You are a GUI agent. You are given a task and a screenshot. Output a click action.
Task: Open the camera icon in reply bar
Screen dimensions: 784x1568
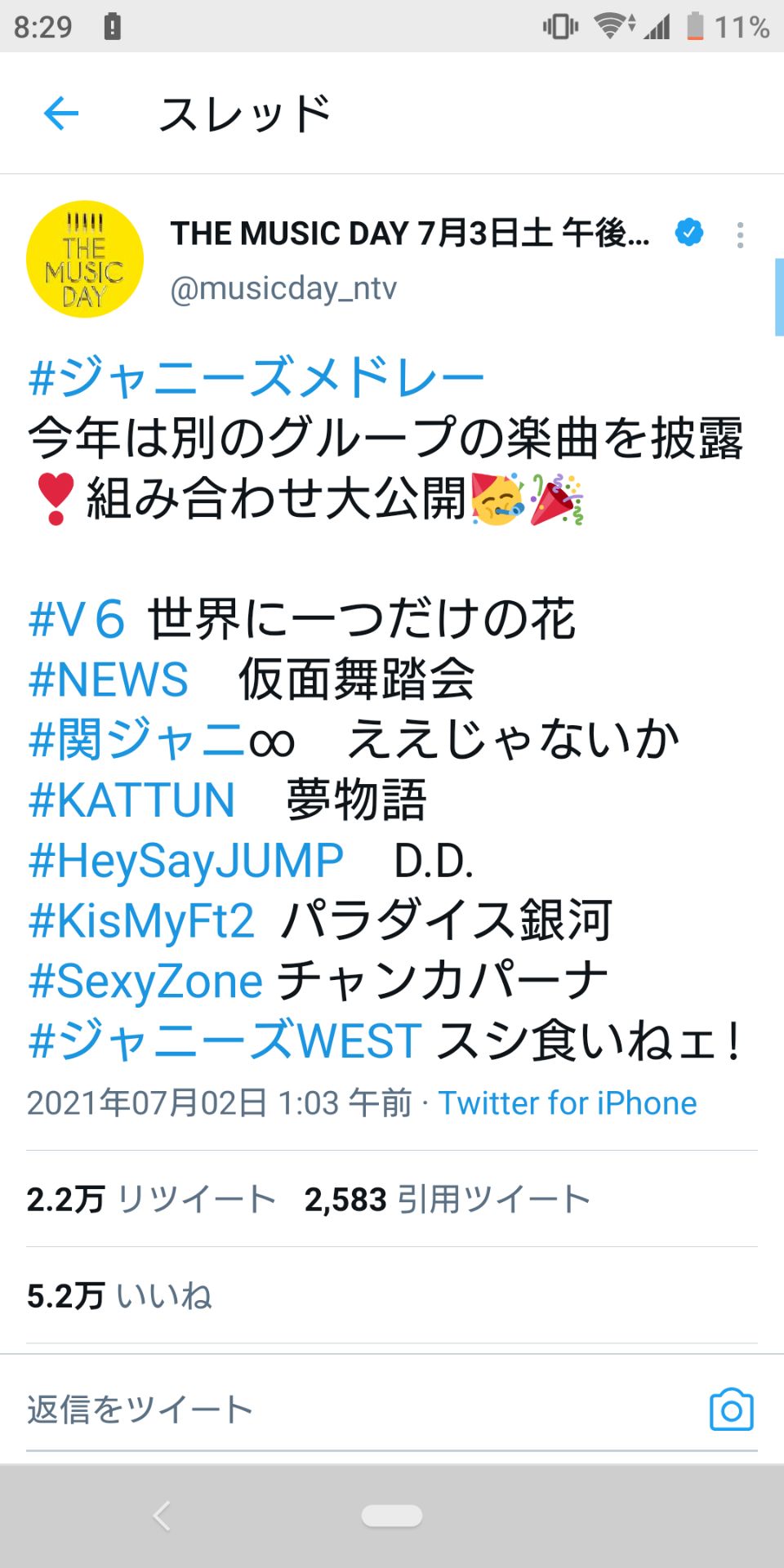click(732, 1410)
